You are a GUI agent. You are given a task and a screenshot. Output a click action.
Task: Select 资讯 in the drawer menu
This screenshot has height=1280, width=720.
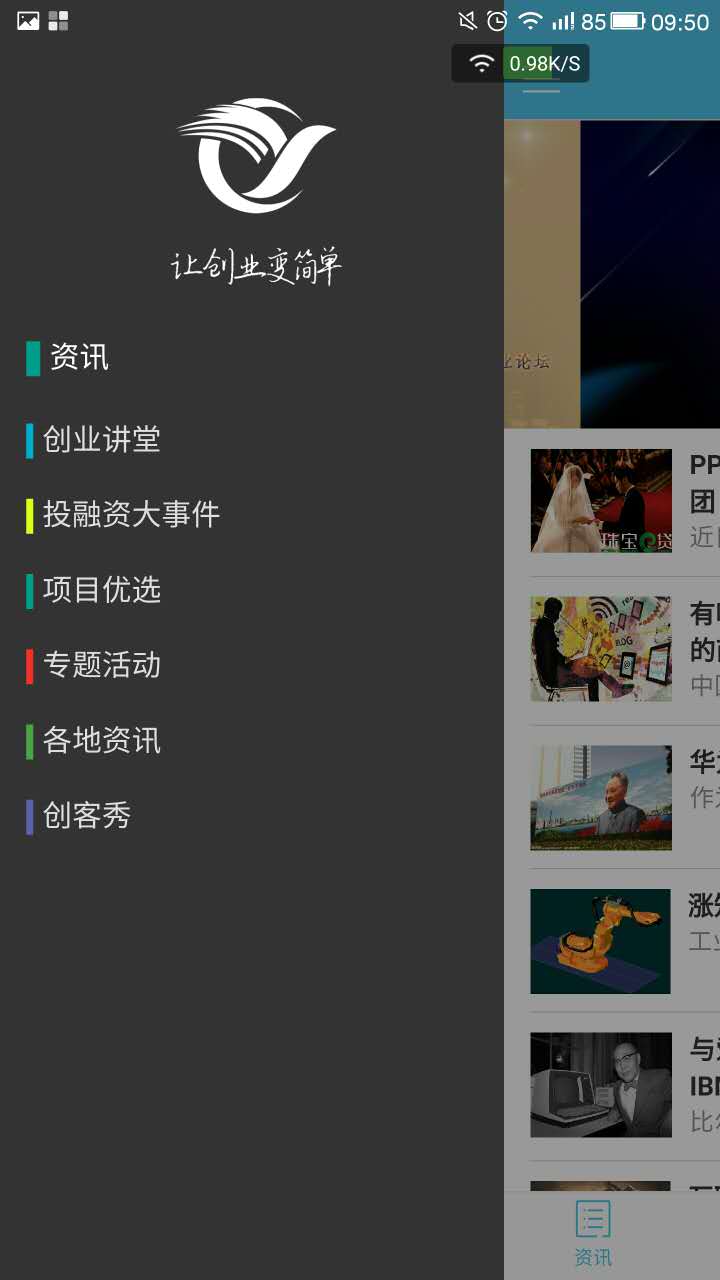pos(80,357)
